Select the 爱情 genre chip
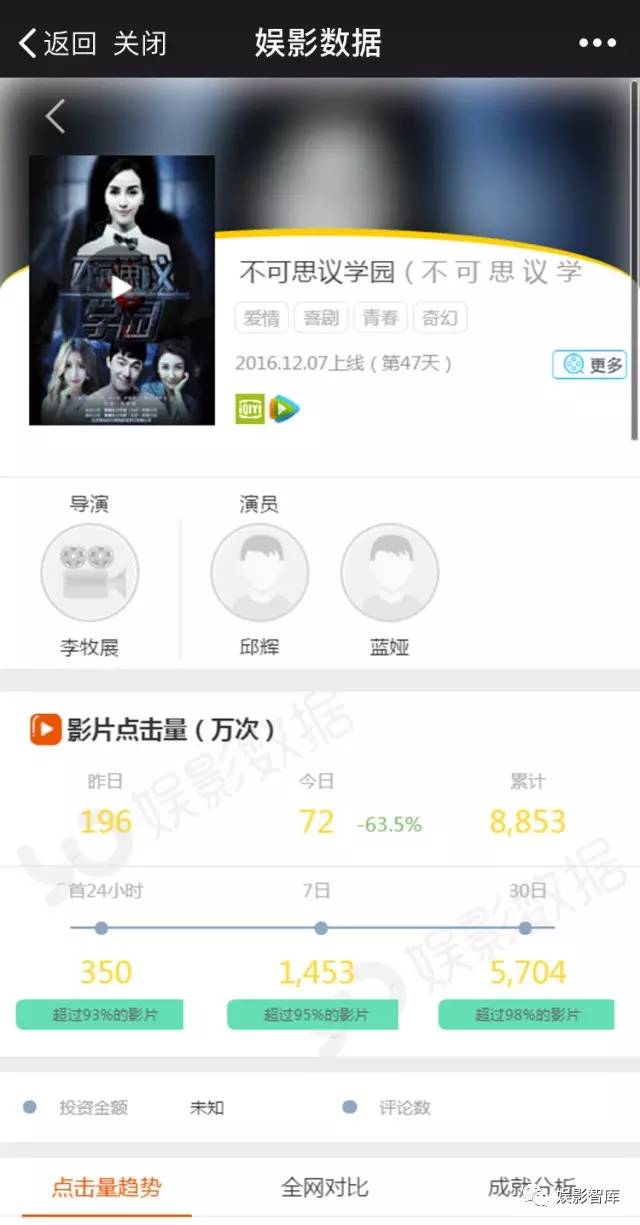640x1225 pixels. point(262,318)
